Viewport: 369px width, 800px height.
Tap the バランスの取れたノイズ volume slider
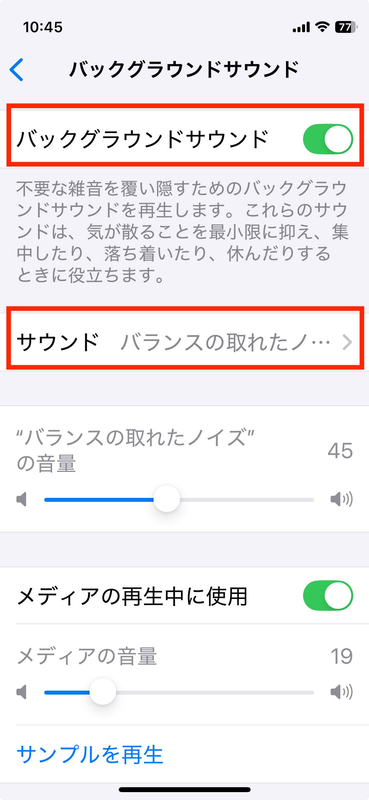coord(179,499)
